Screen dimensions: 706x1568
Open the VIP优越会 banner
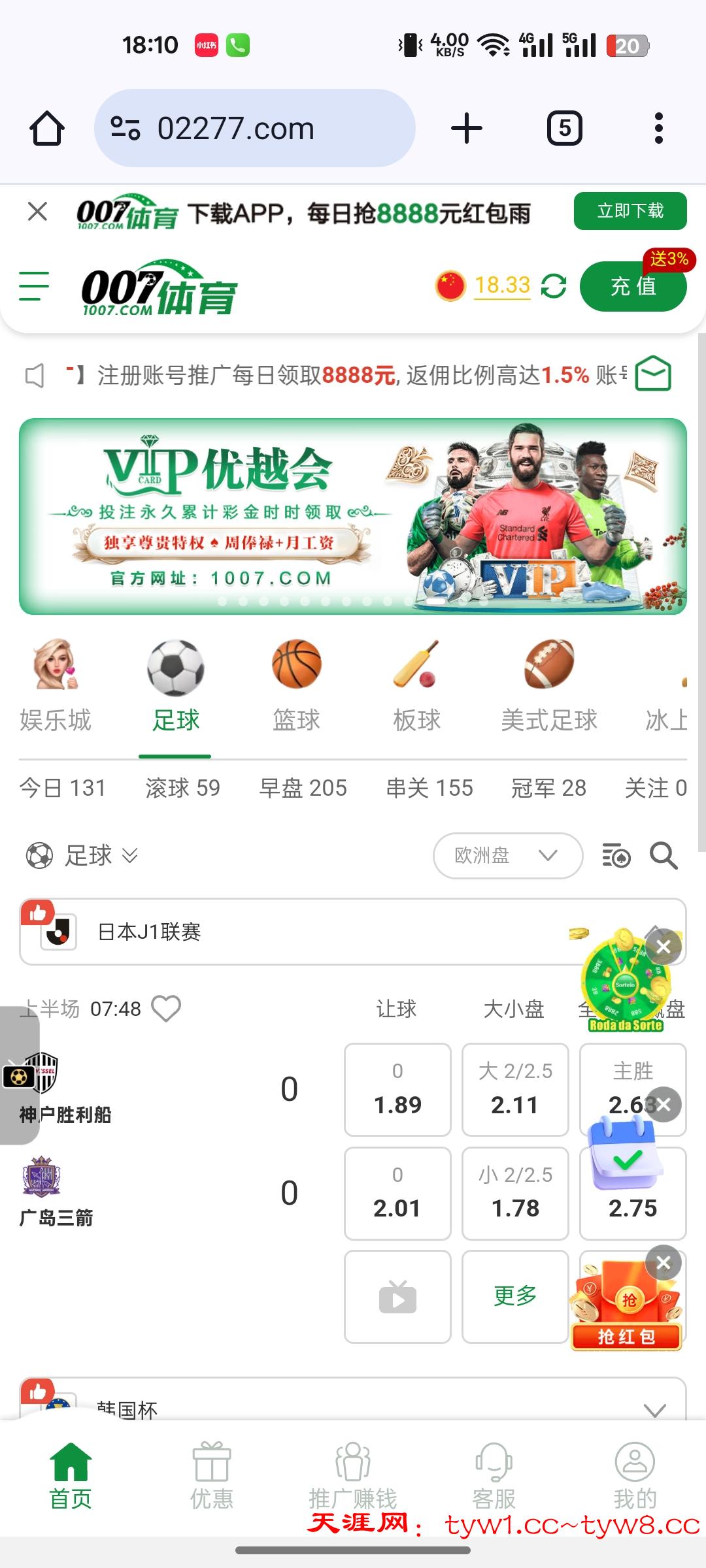pyautogui.click(x=353, y=516)
